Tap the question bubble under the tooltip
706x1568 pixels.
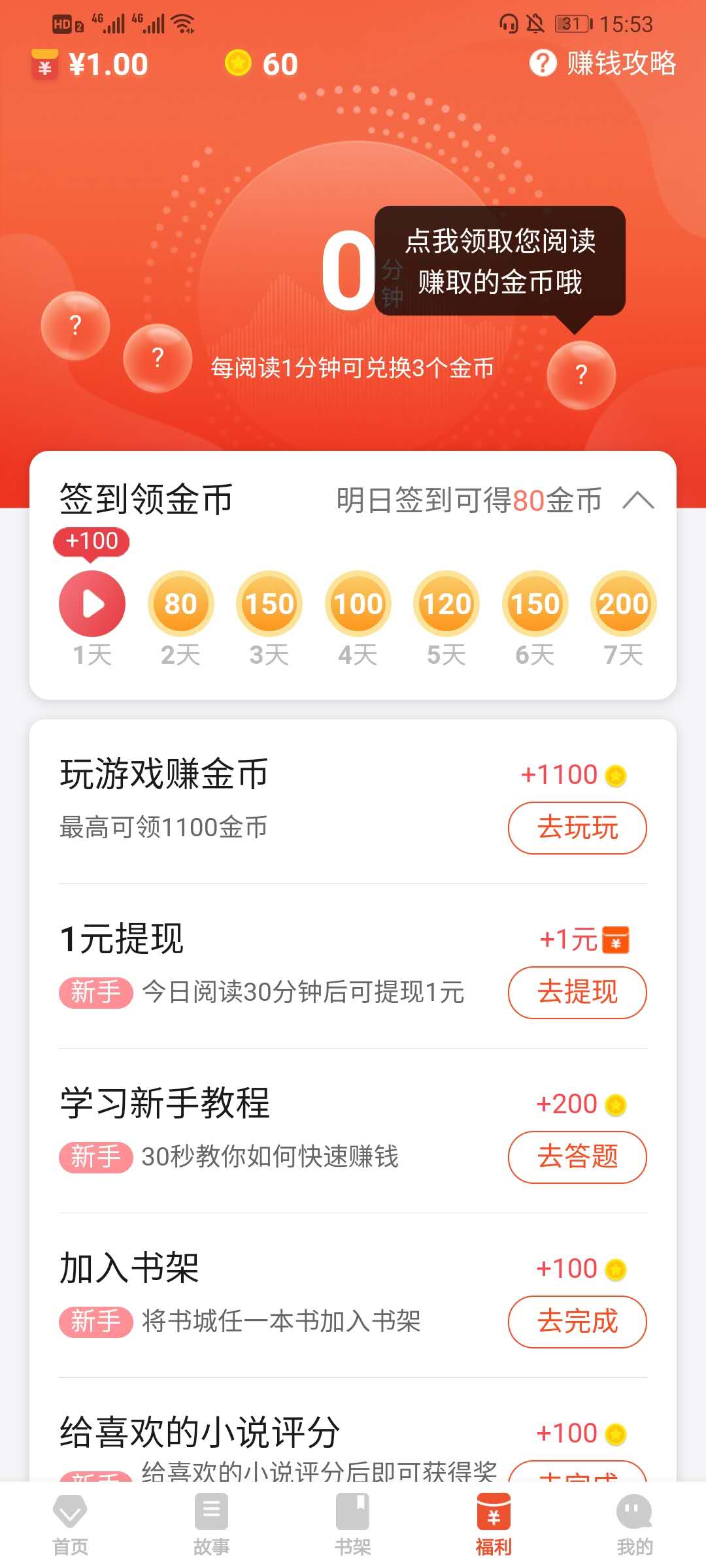580,375
